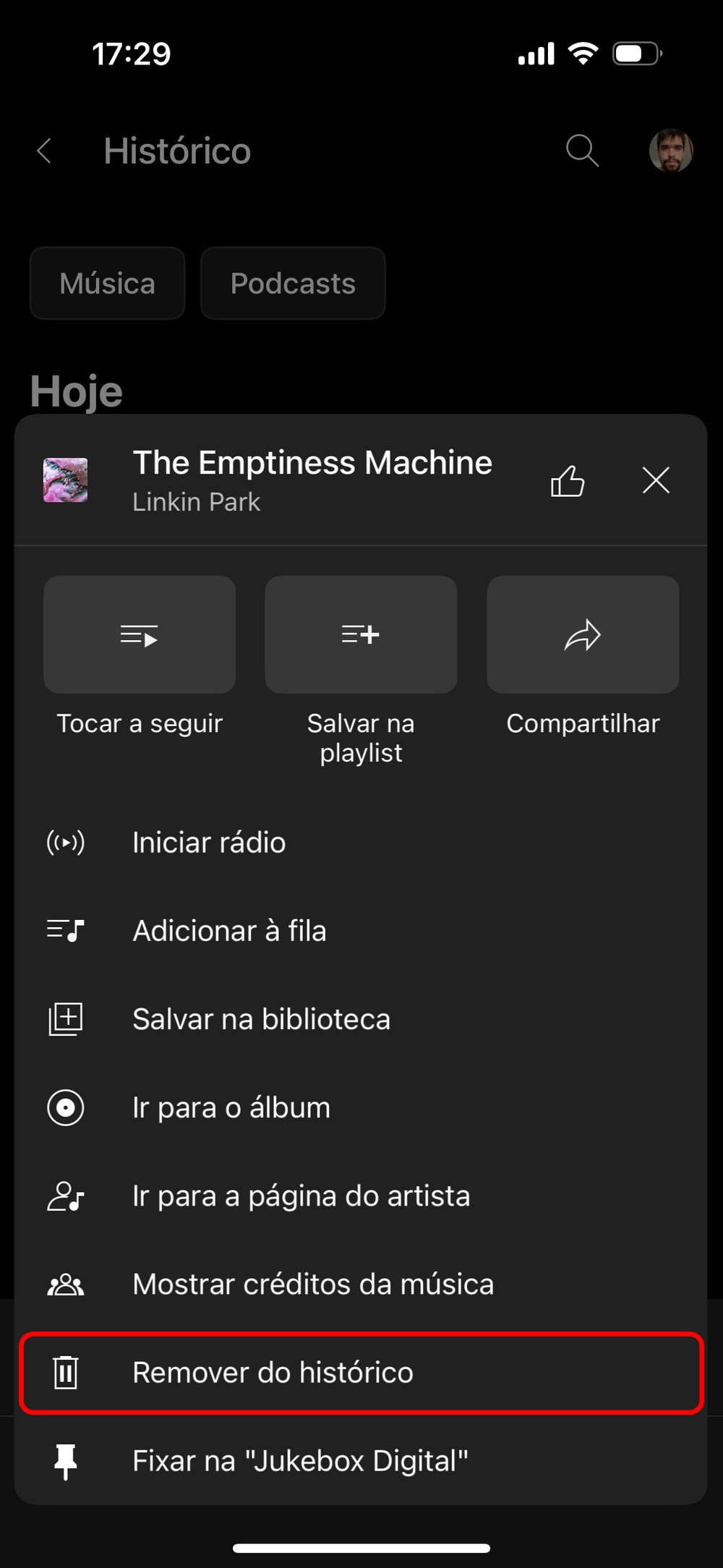Select the Música filter chip
Screen dimensions: 723x1568
108,284
